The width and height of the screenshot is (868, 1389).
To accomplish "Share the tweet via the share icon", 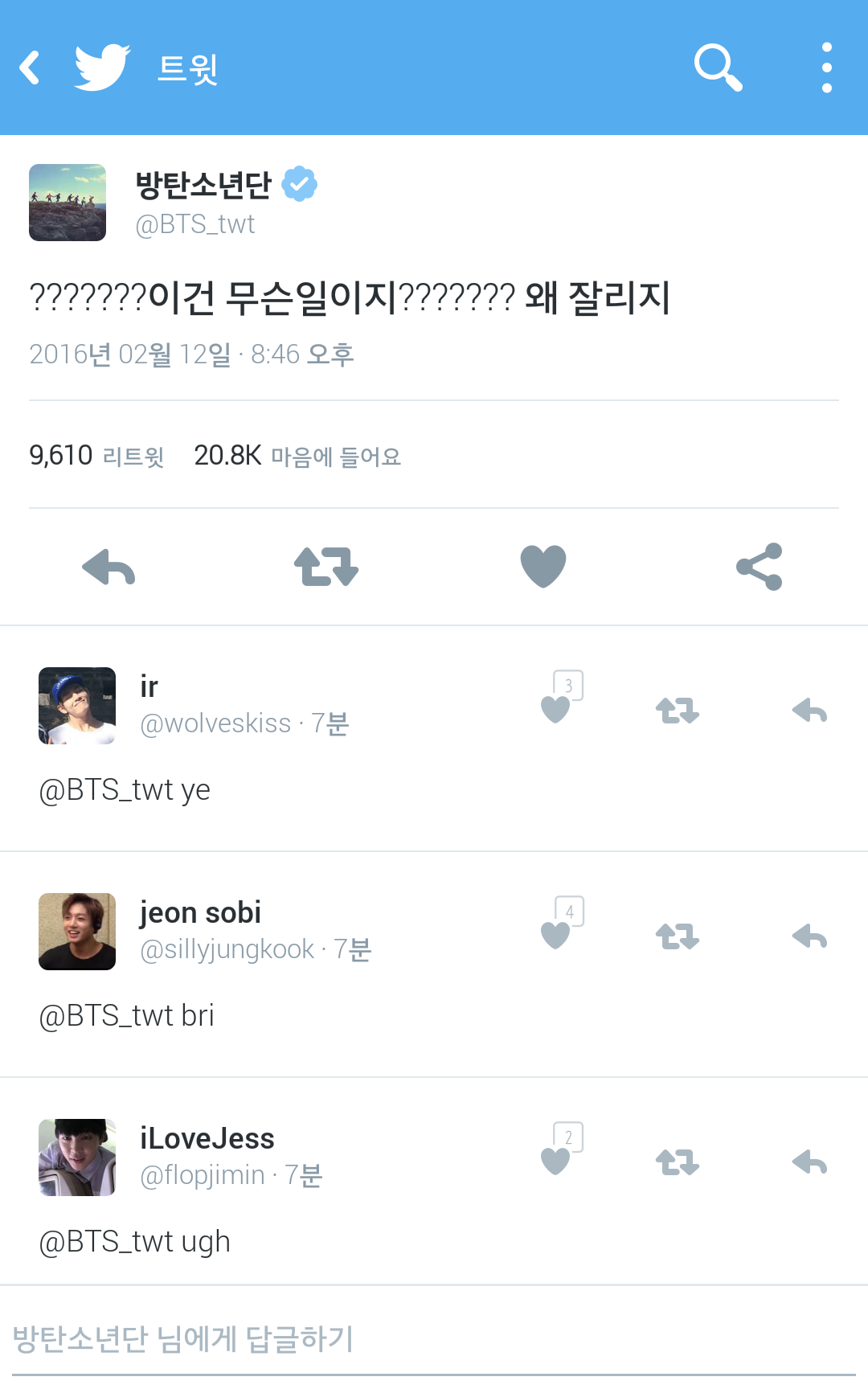I will [x=758, y=566].
